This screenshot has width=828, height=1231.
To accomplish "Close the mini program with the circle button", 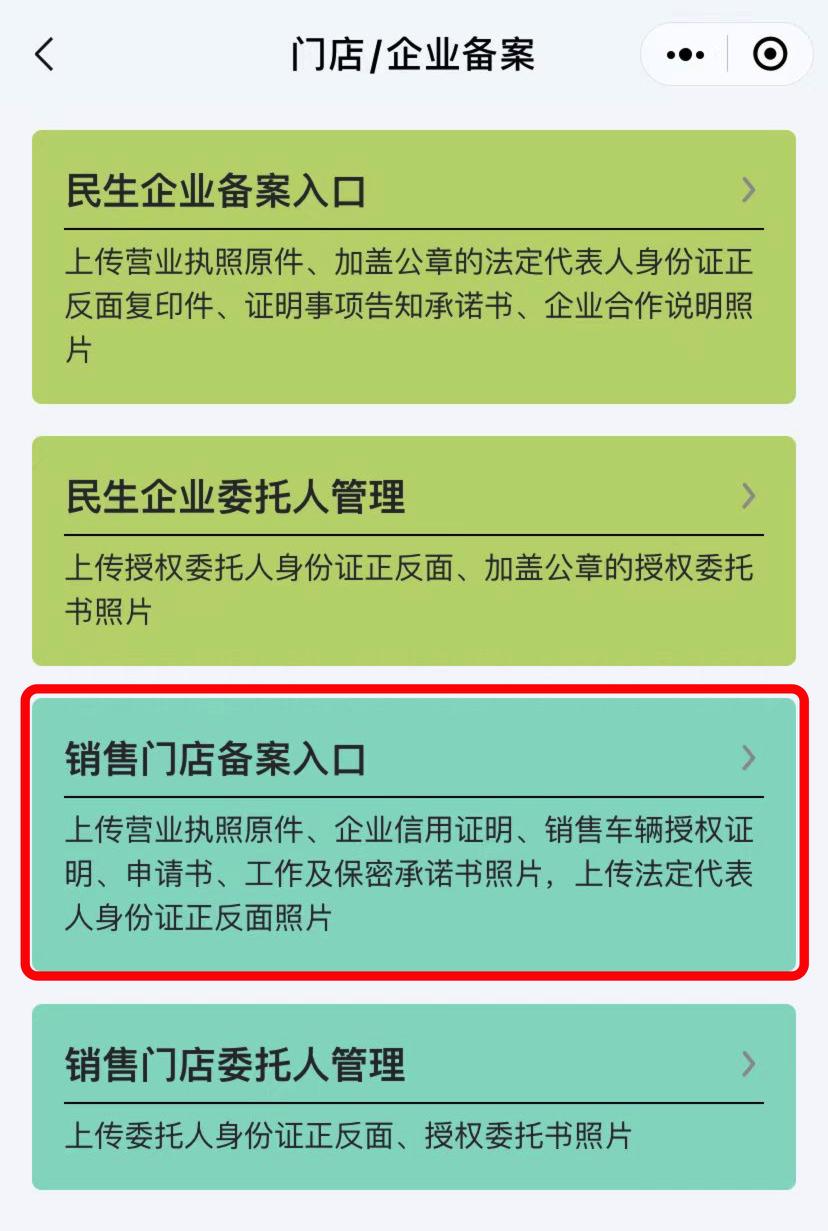I will coord(769,55).
